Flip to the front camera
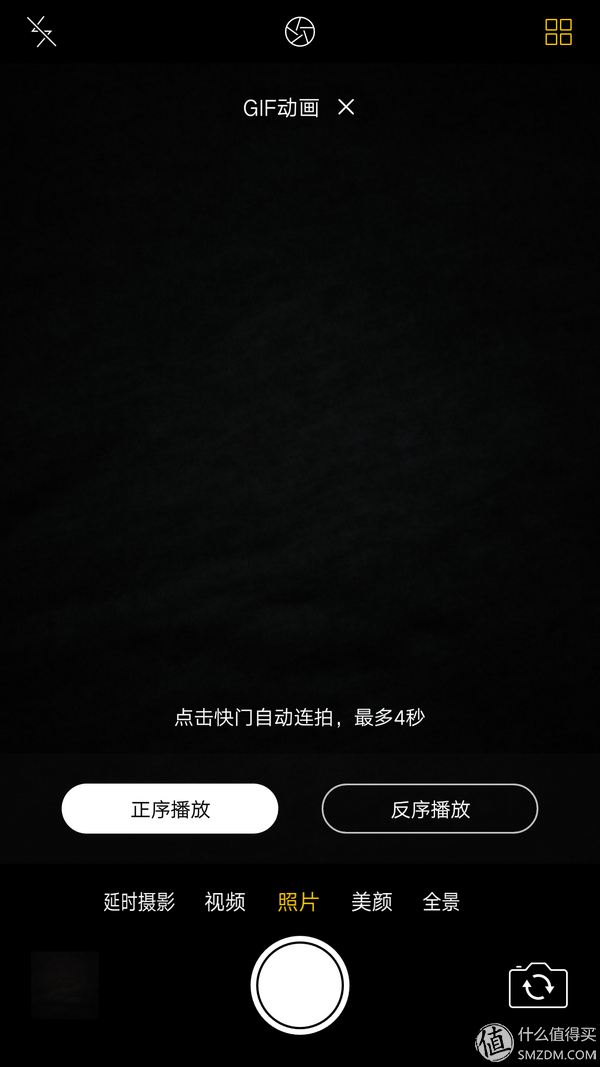The height and width of the screenshot is (1067, 600). (538, 986)
